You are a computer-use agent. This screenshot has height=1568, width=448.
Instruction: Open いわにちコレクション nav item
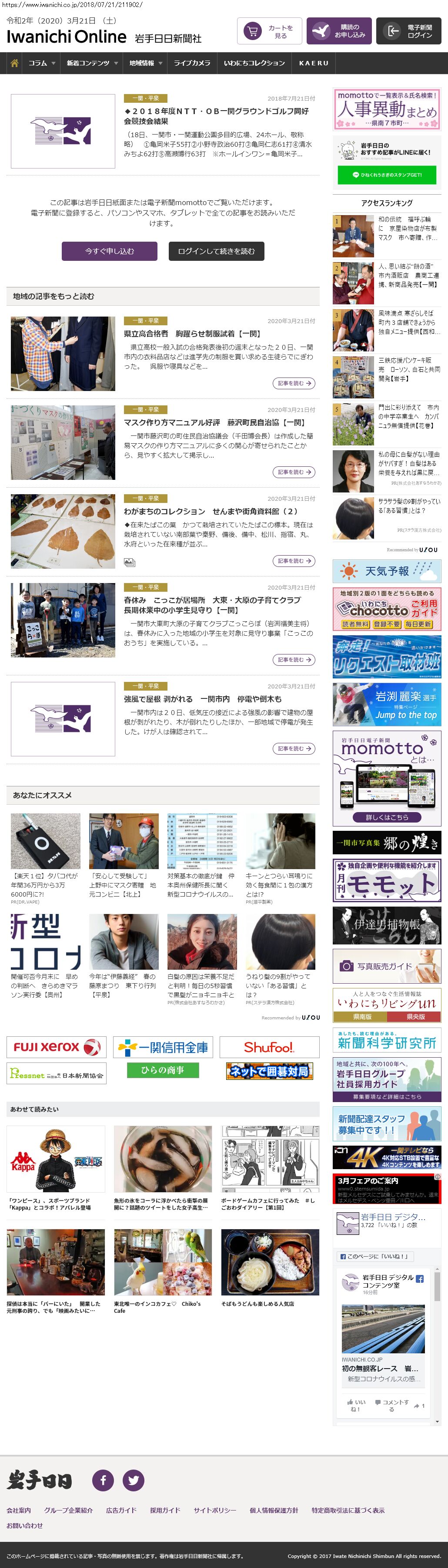coord(254,63)
